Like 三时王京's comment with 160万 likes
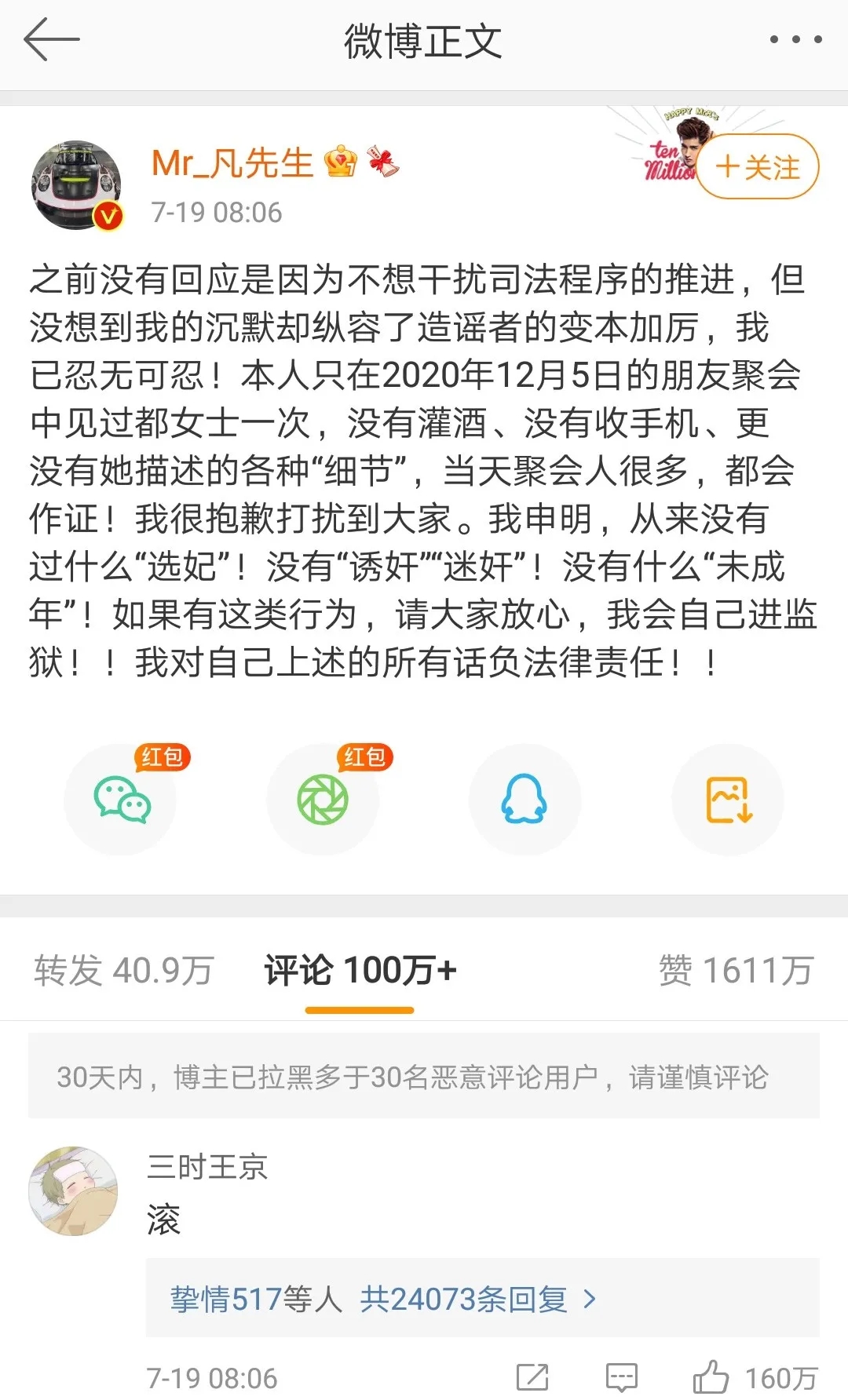This screenshot has width=848, height=1400. pyautogui.click(x=755, y=1377)
